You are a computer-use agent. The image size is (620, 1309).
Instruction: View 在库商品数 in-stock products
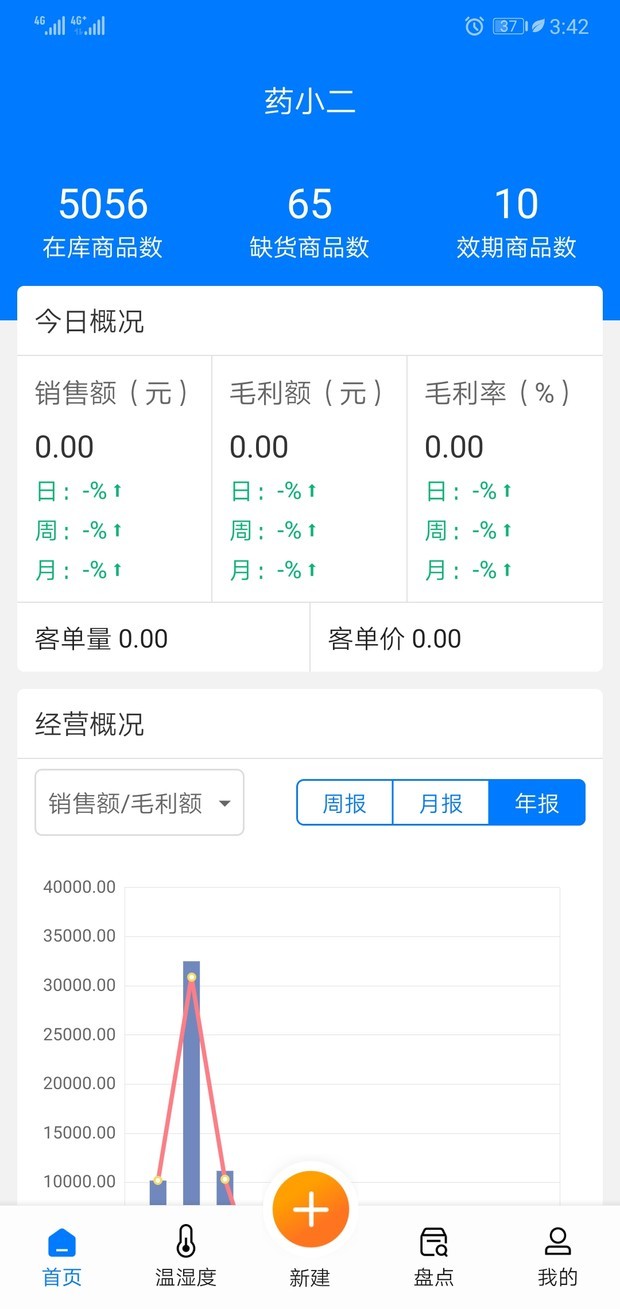coord(103,222)
